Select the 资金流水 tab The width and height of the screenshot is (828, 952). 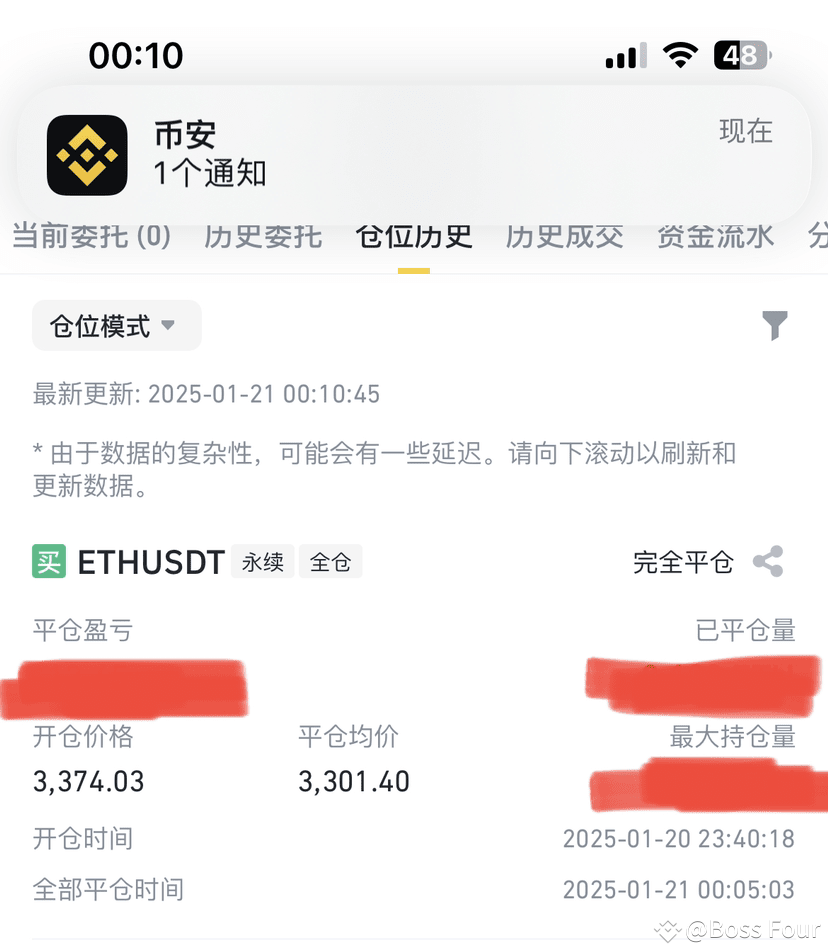pos(715,237)
